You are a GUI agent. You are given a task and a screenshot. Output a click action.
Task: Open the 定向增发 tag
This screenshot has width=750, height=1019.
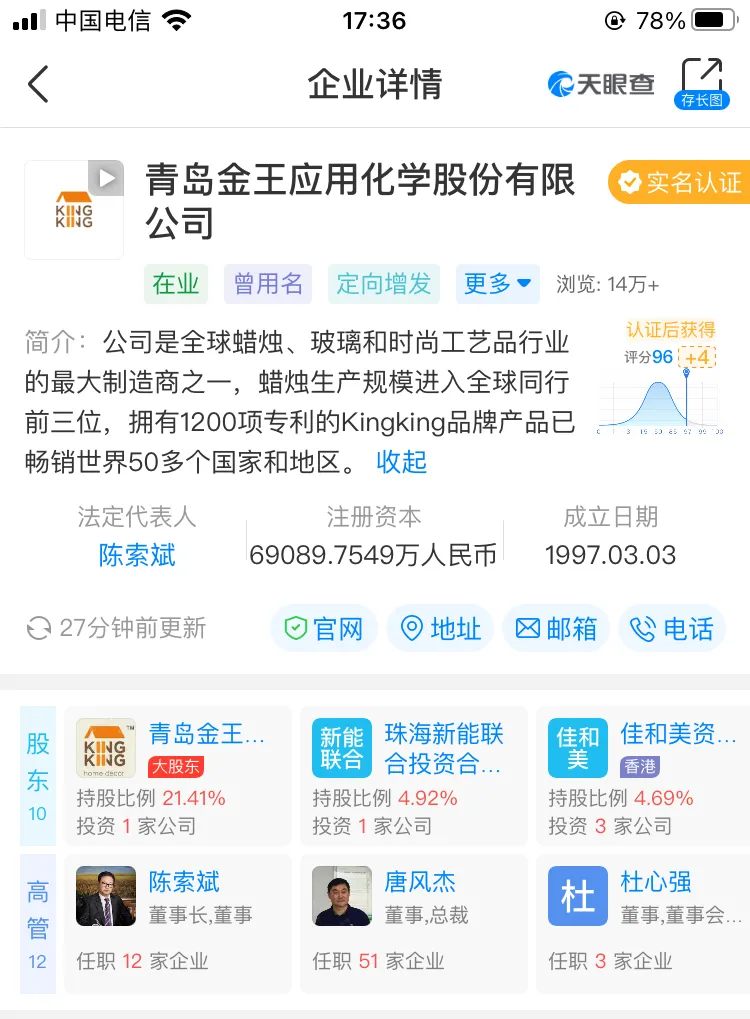point(383,284)
